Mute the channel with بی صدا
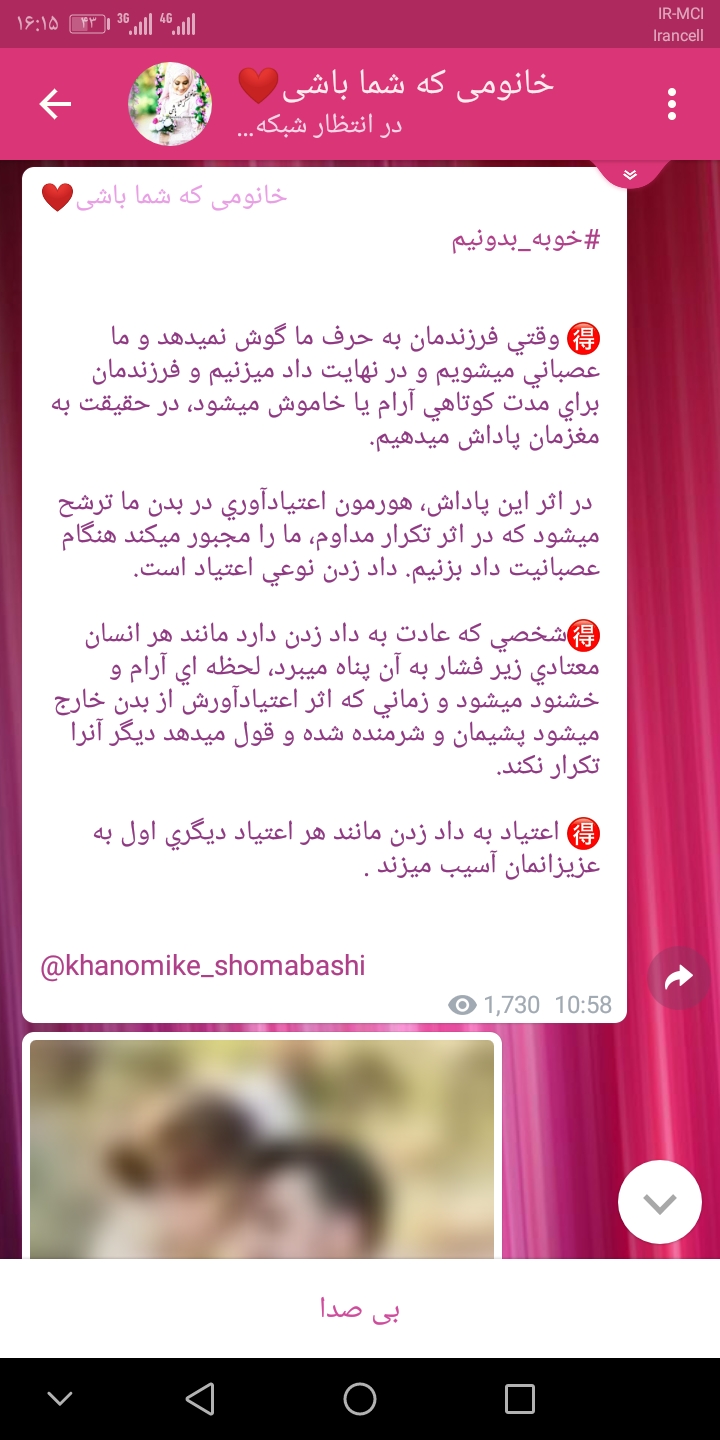The image size is (720, 1440). (360, 1309)
